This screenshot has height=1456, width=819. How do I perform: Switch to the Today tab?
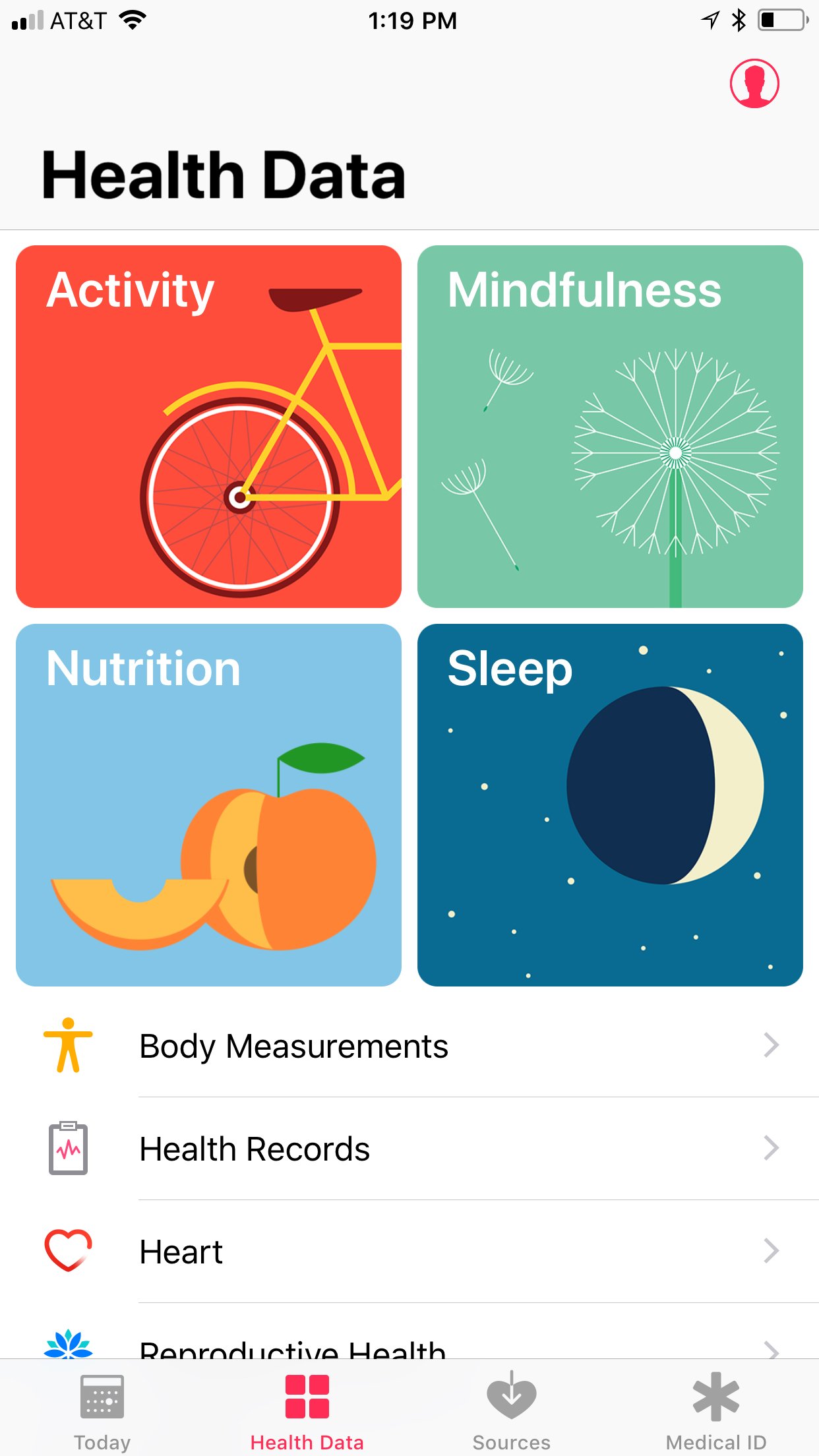click(102, 1411)
